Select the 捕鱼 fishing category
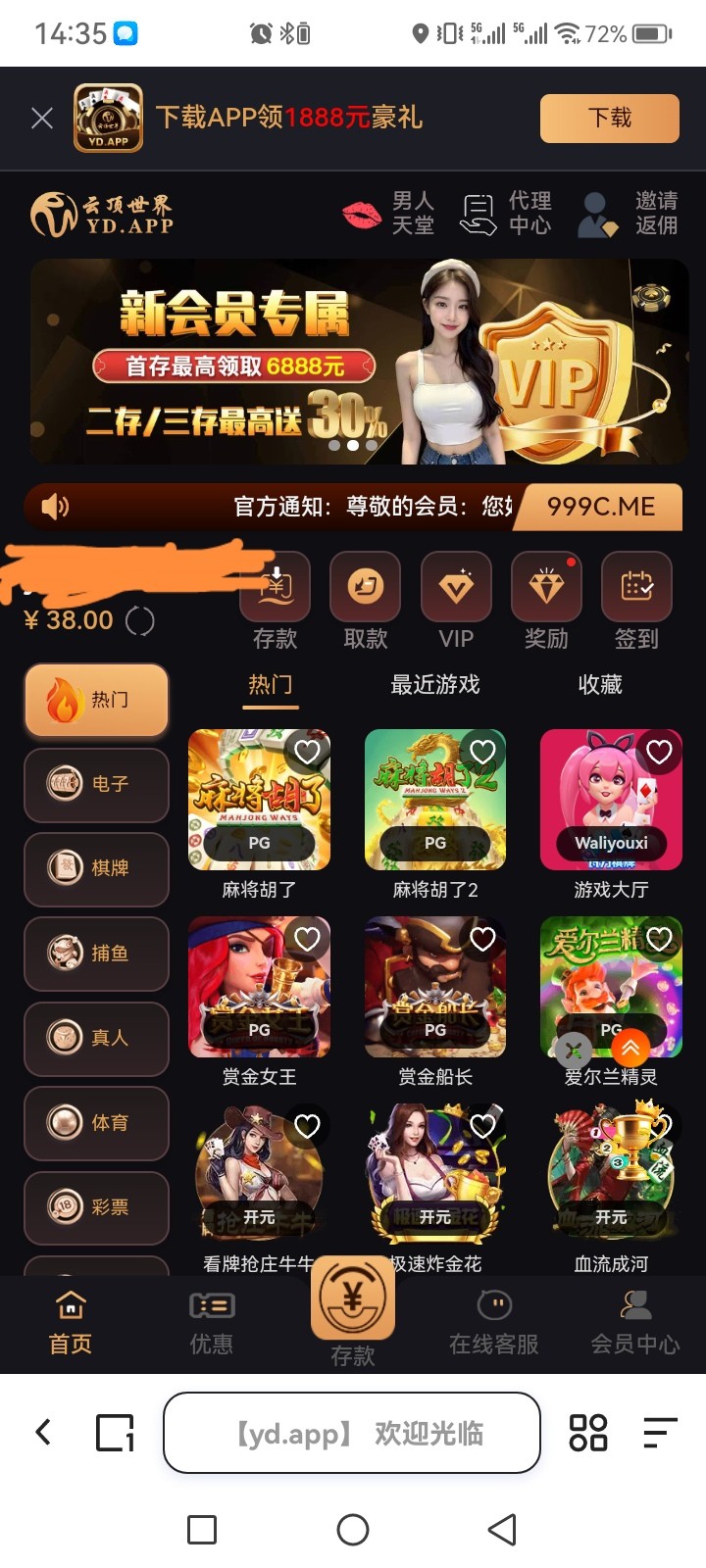The width and height of the screenshot is (706, 1568). coord(96,953)
